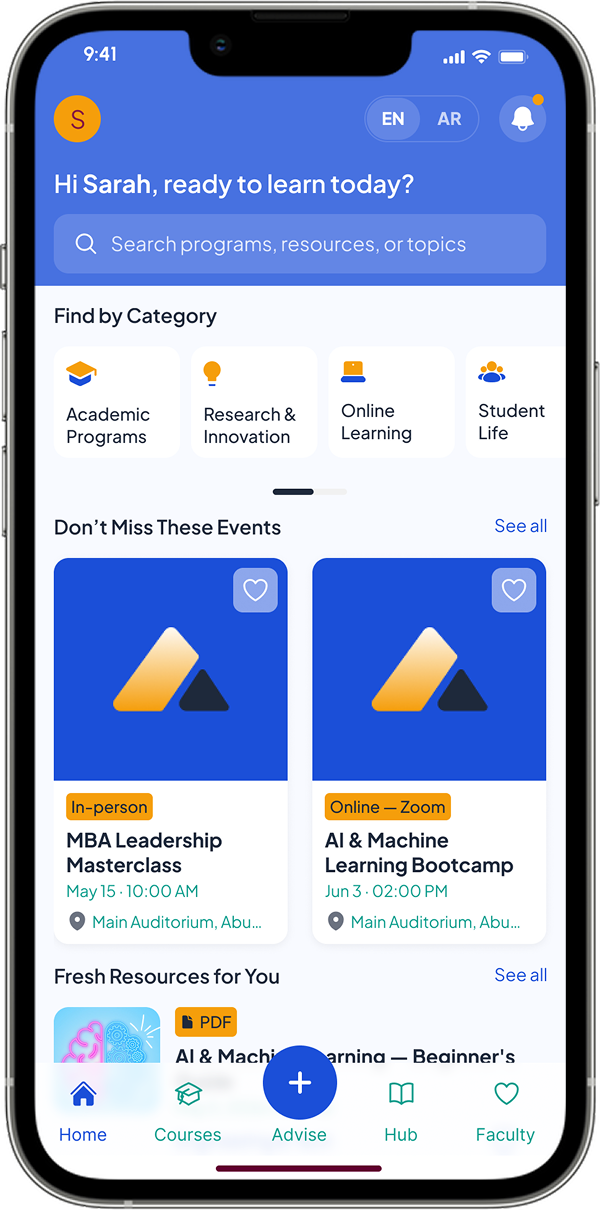Open the notifications bell
The width and height of the screenshot is (600, 1210).
pos(522,119)
